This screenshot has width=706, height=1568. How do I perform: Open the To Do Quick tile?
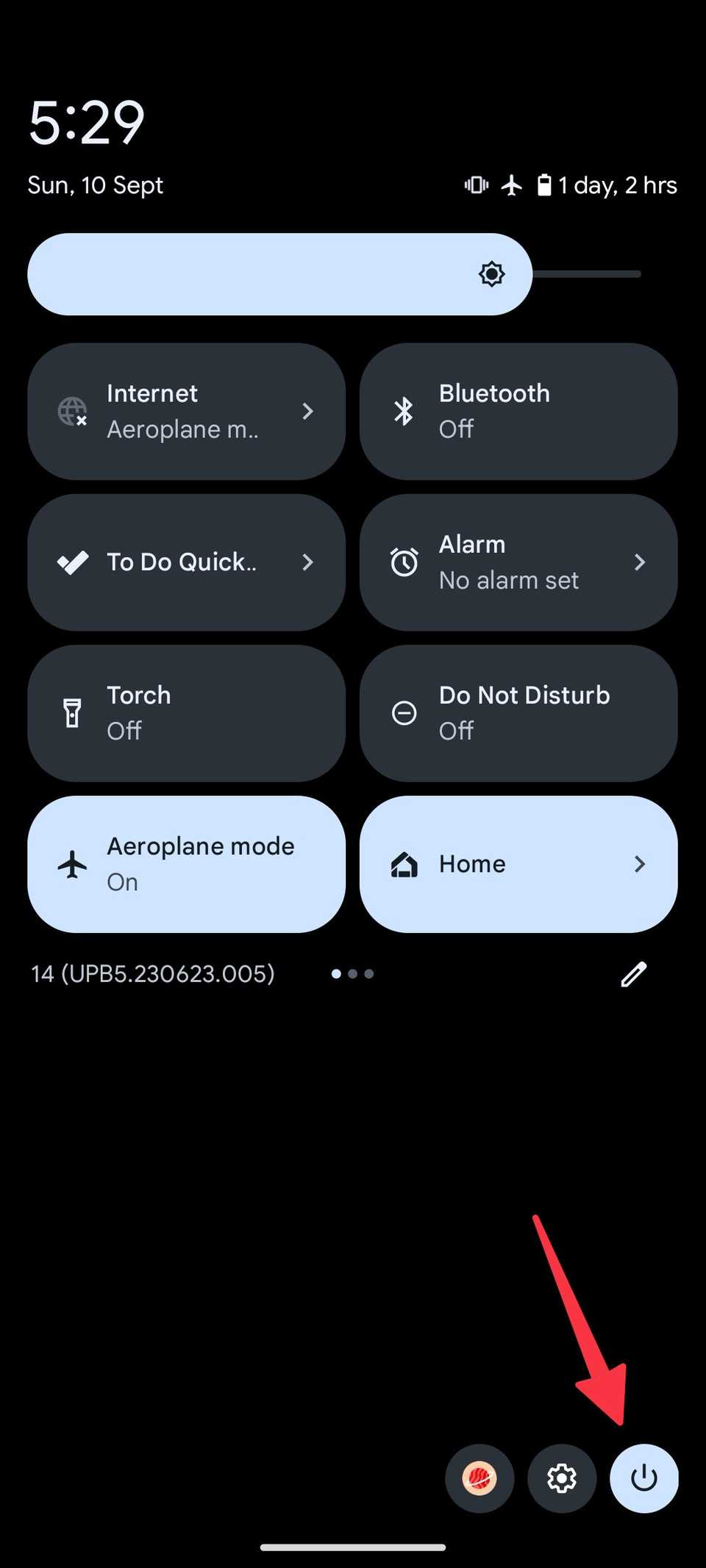186,562
